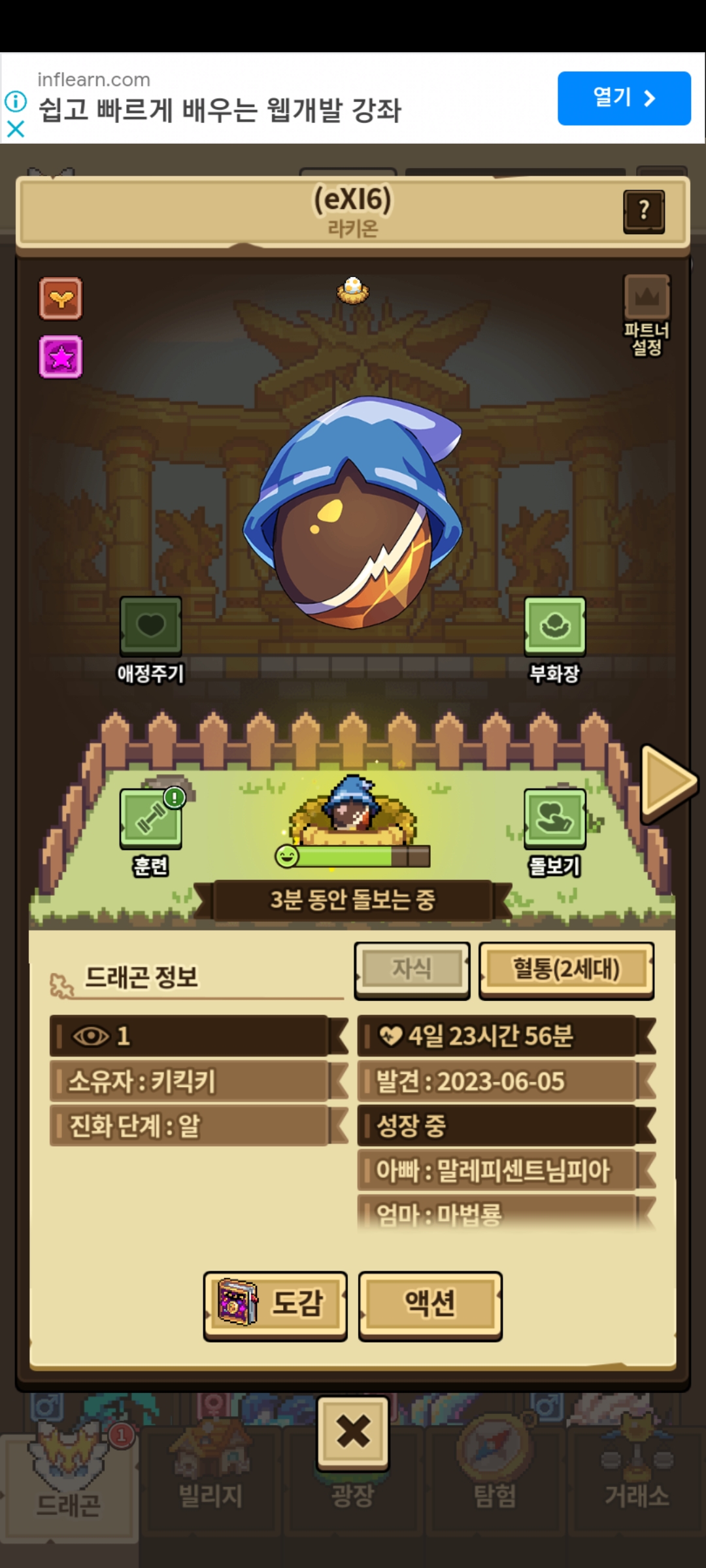The height and width of the screenshot is (1568, 706).
Task: Tap the orange heart icon button
Action: [61, 299]
